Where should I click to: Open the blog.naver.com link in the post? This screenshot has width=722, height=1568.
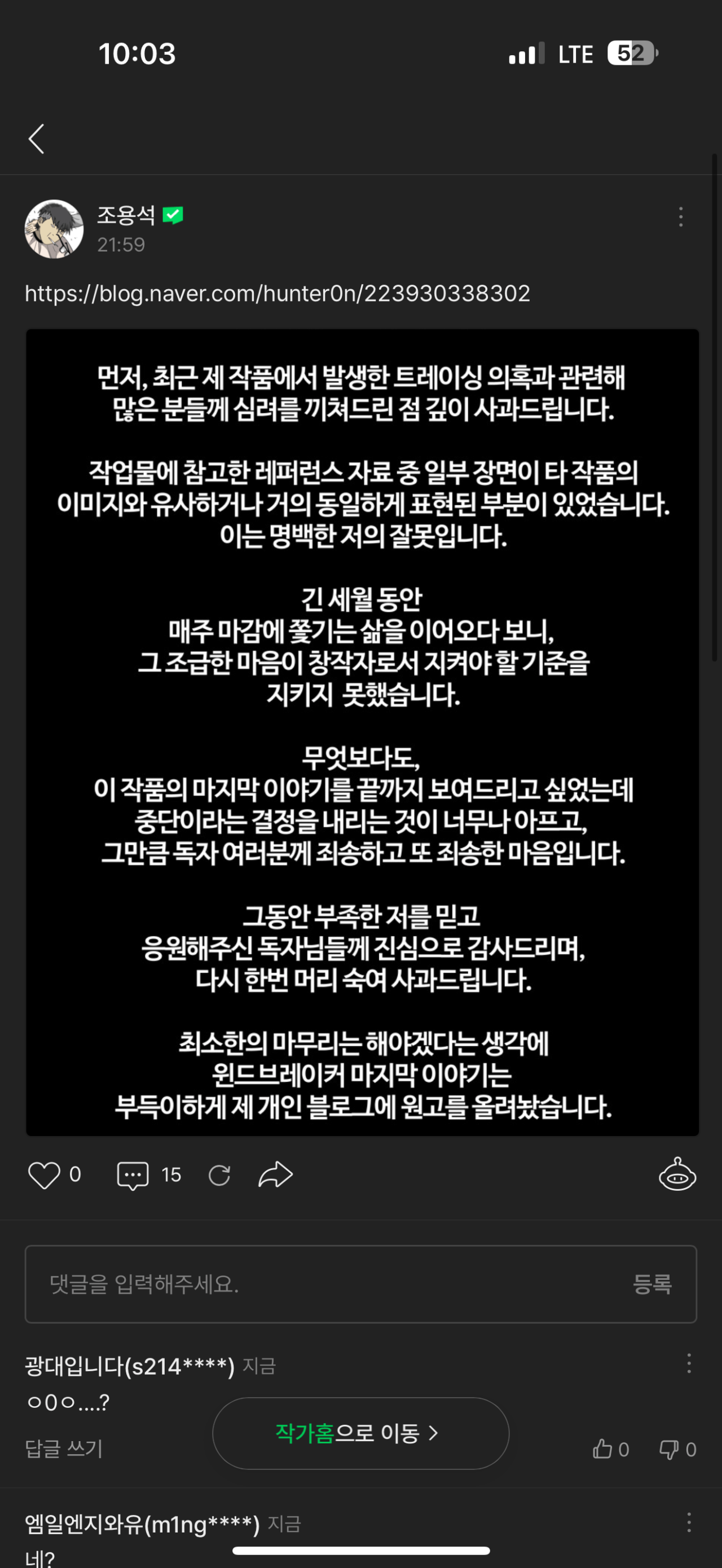click(x=277, y=293)
